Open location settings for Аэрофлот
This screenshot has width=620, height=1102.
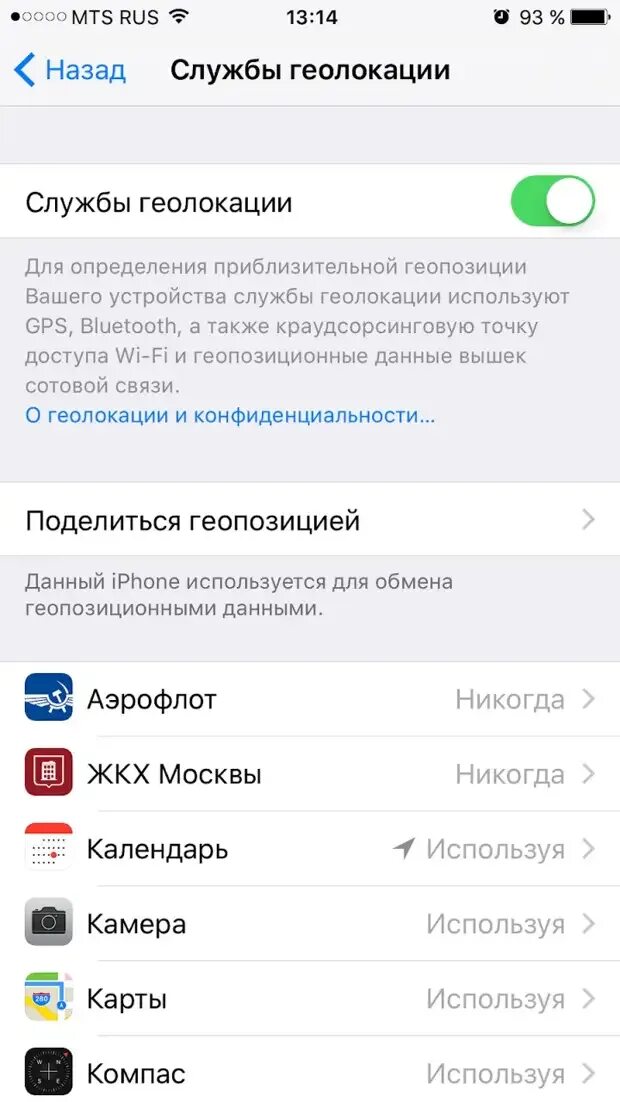(x=310, y=699)
